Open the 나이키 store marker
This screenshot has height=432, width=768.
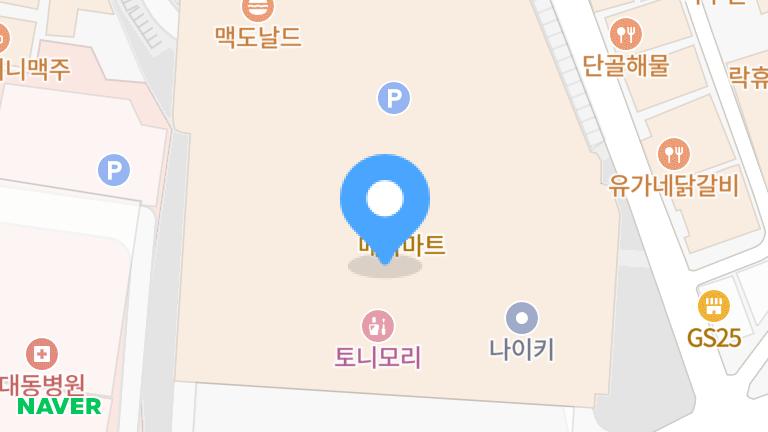click(521, 319)
